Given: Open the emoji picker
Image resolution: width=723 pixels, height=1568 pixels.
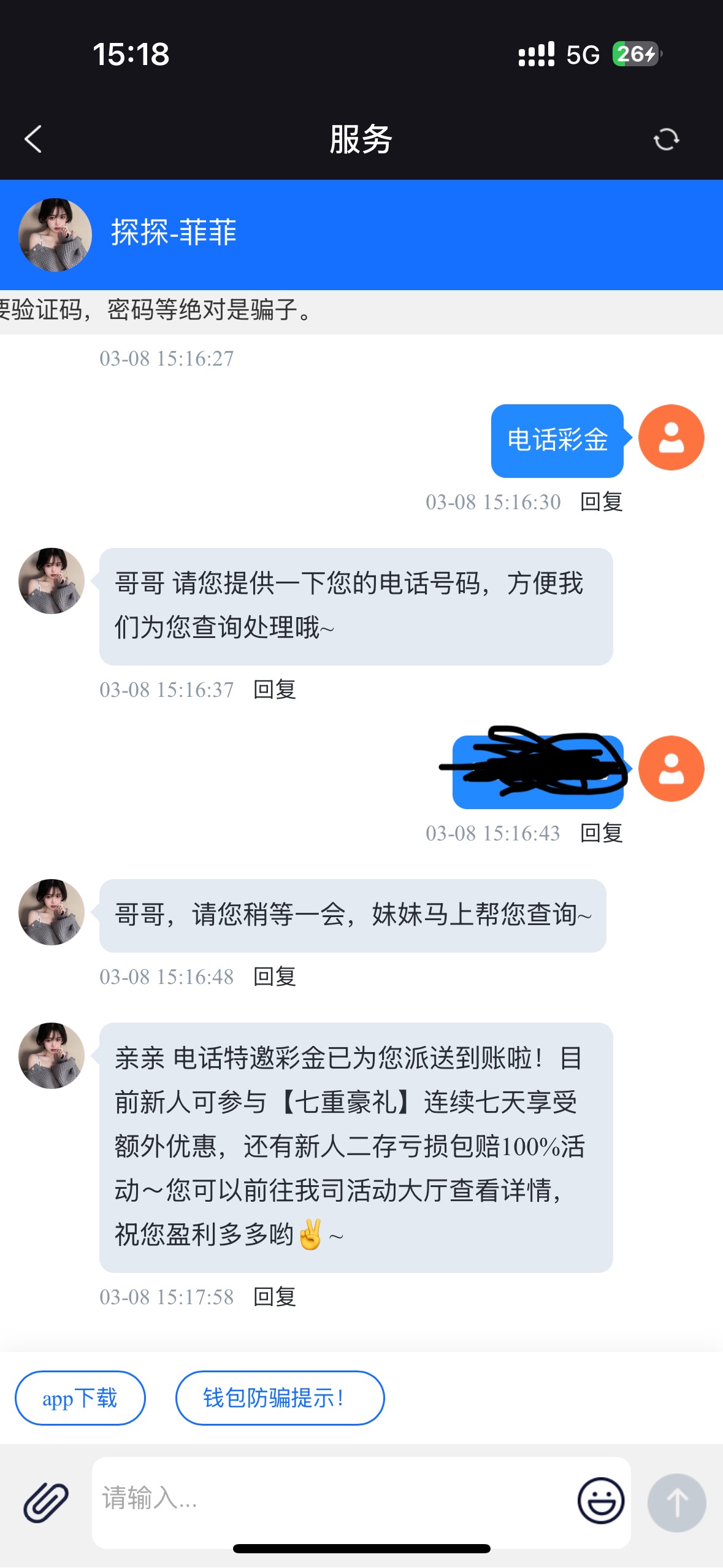Looking at the screenshot, I should [x=600, y=1501].
